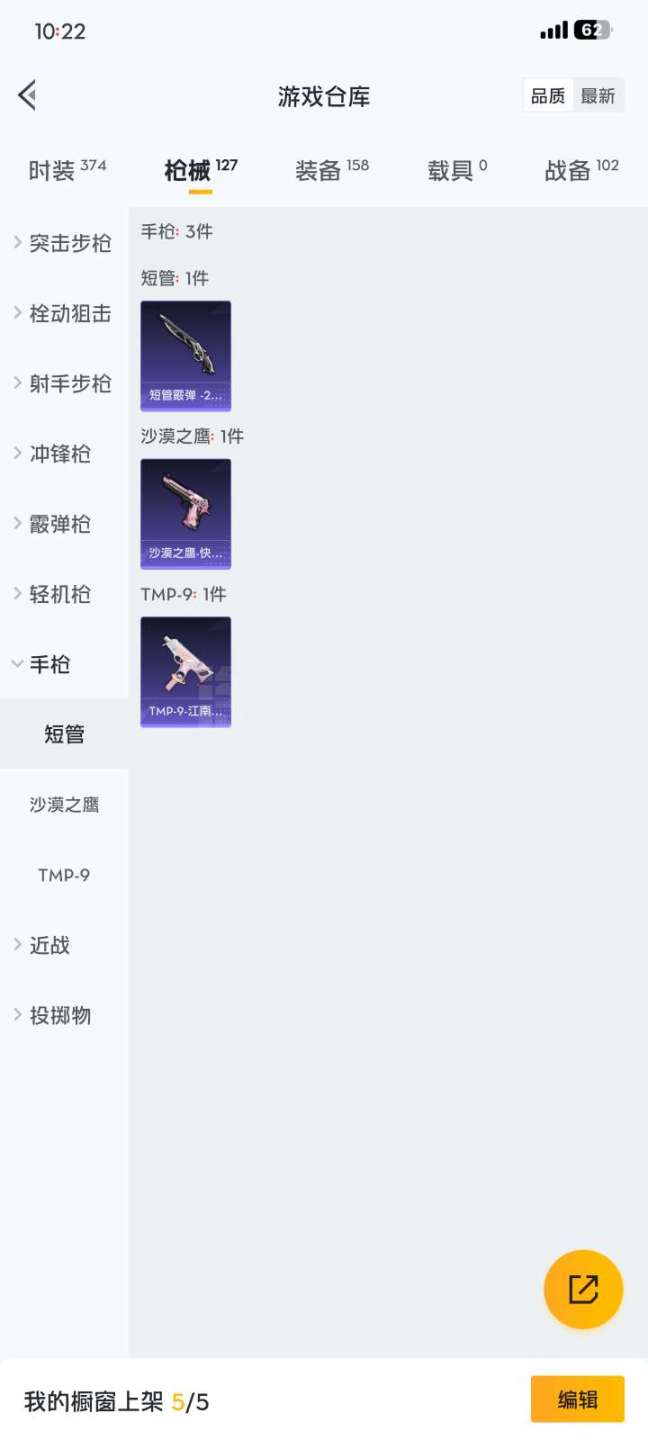Open the 短管霰弹 weapon card
The image size is (648, 1440).
(186, 356)
